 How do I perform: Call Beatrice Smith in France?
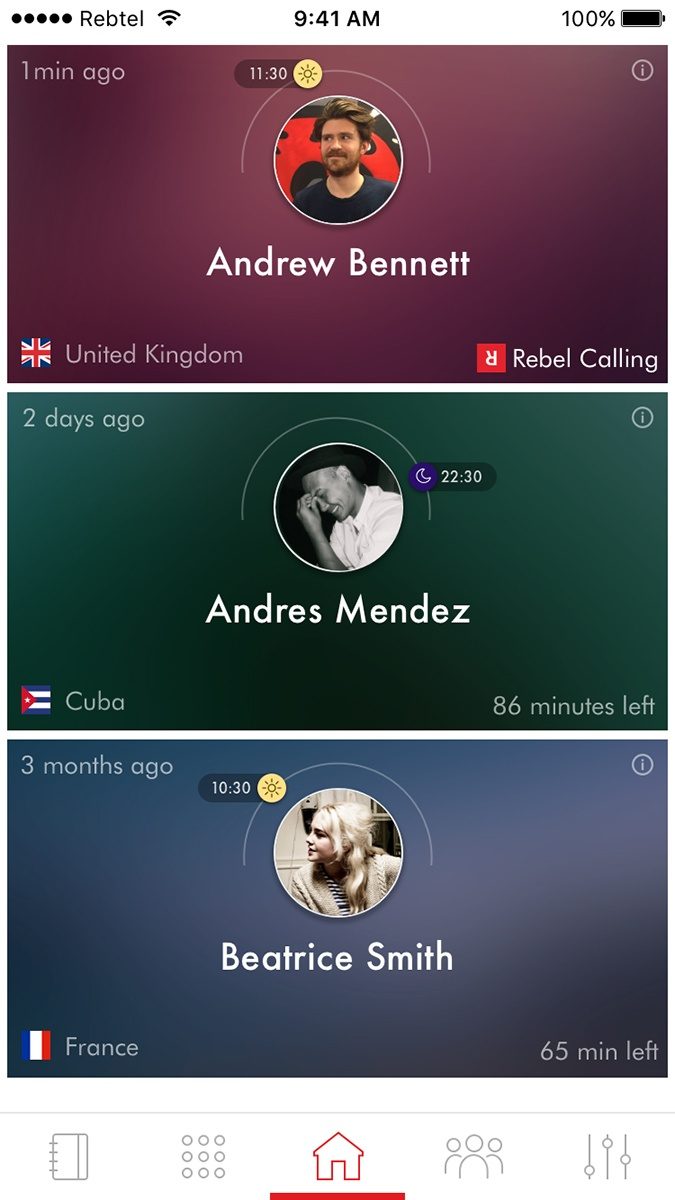(x=338, y=852)
